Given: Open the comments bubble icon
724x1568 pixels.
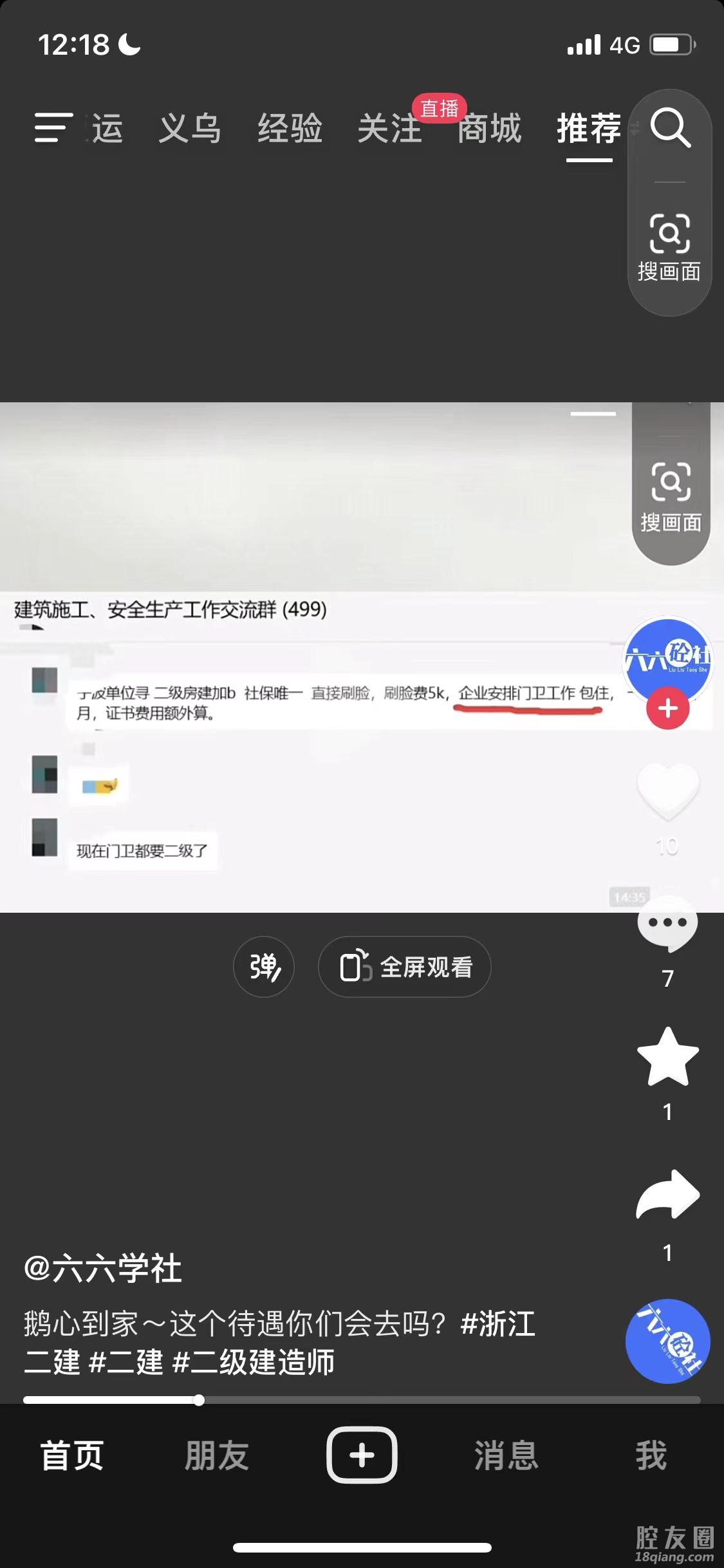Looking at the screenshot, I should (667, 924).
